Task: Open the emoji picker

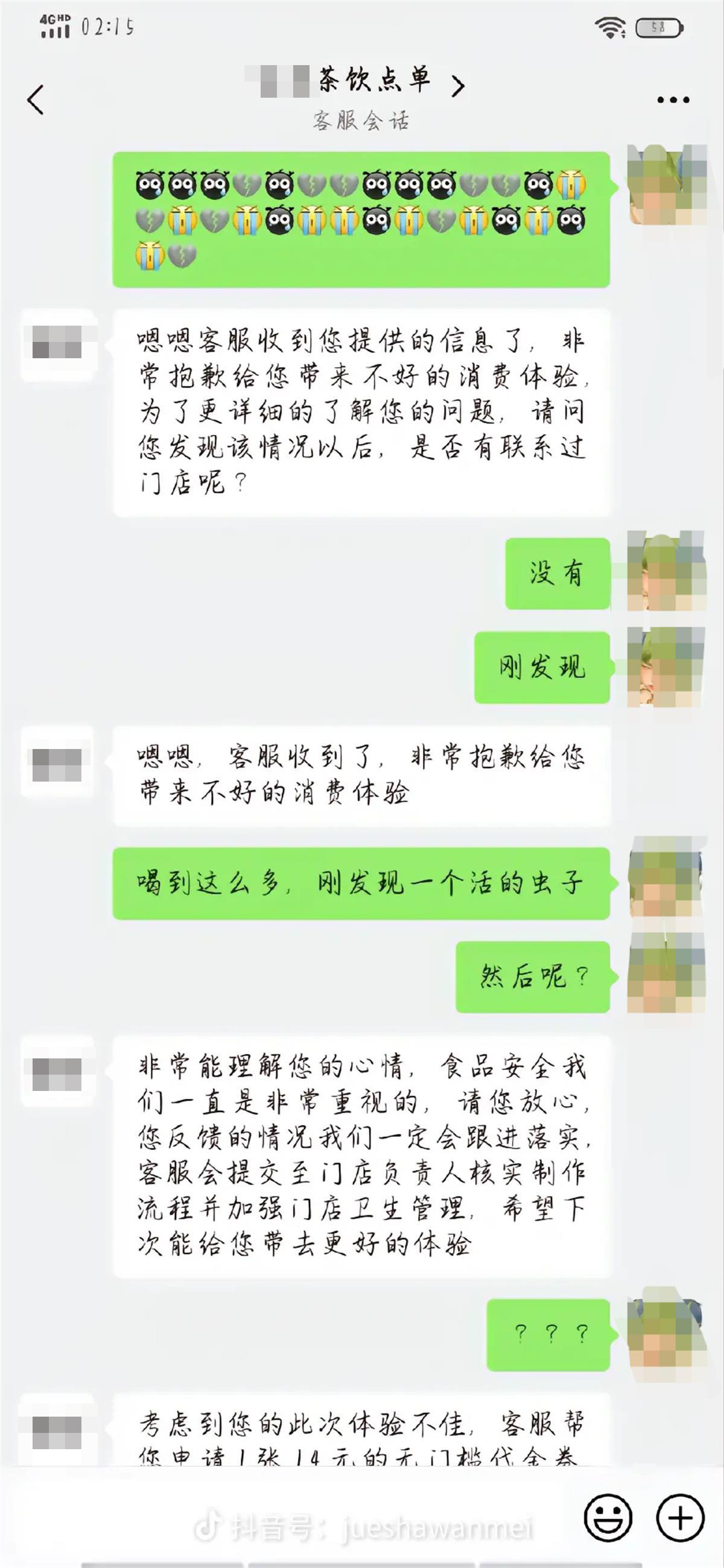Action: tap(607, 1517)
